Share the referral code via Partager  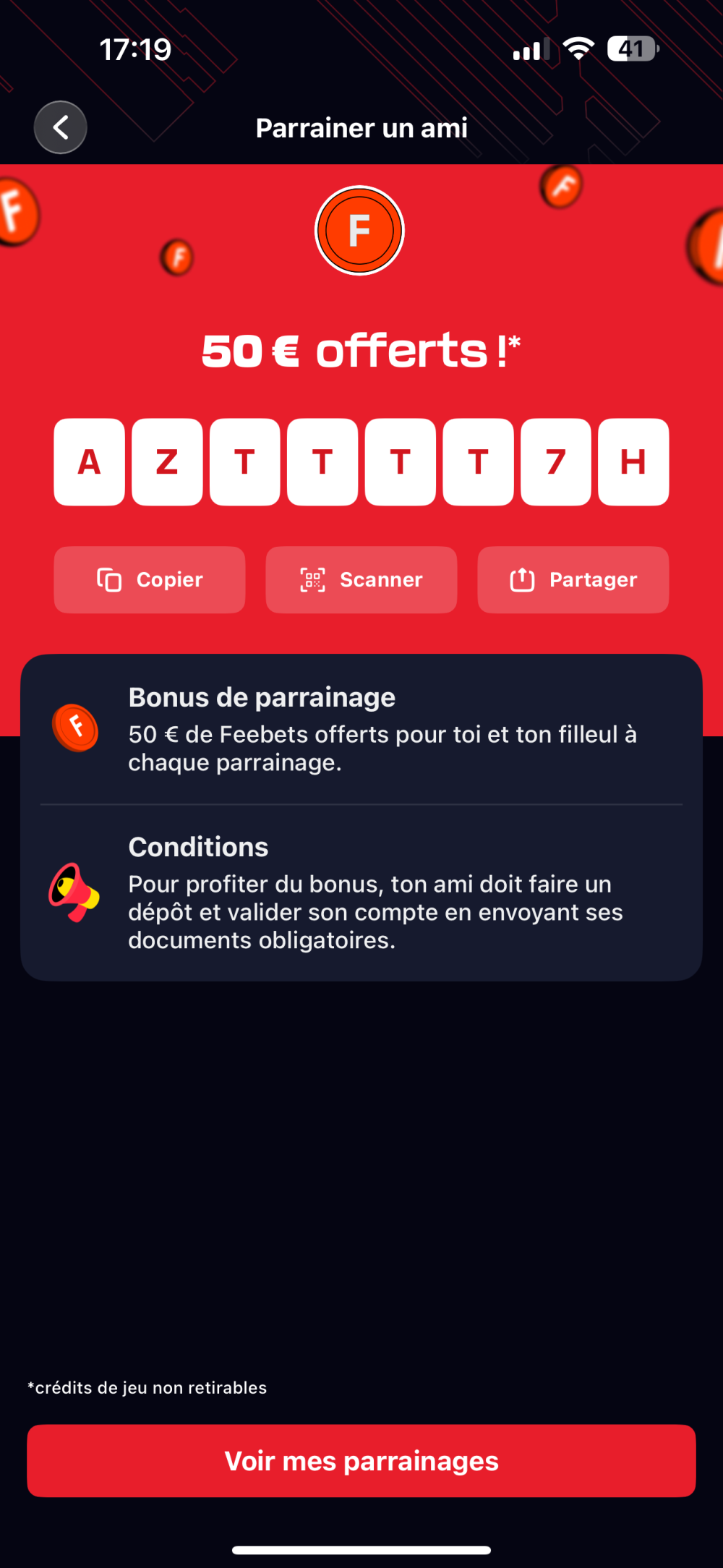coord(573,580)
